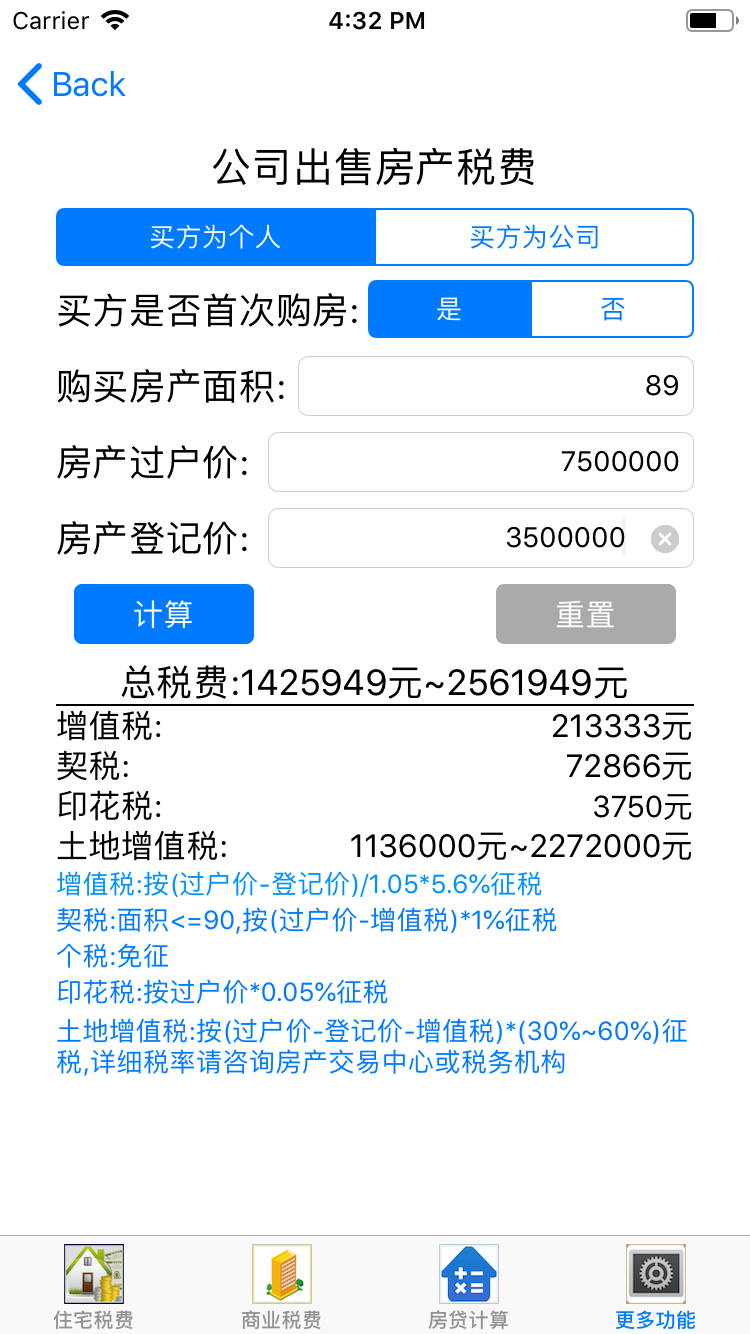
Task: Switch to the 商业税费 tab
Action: [x=281, y=1286]
